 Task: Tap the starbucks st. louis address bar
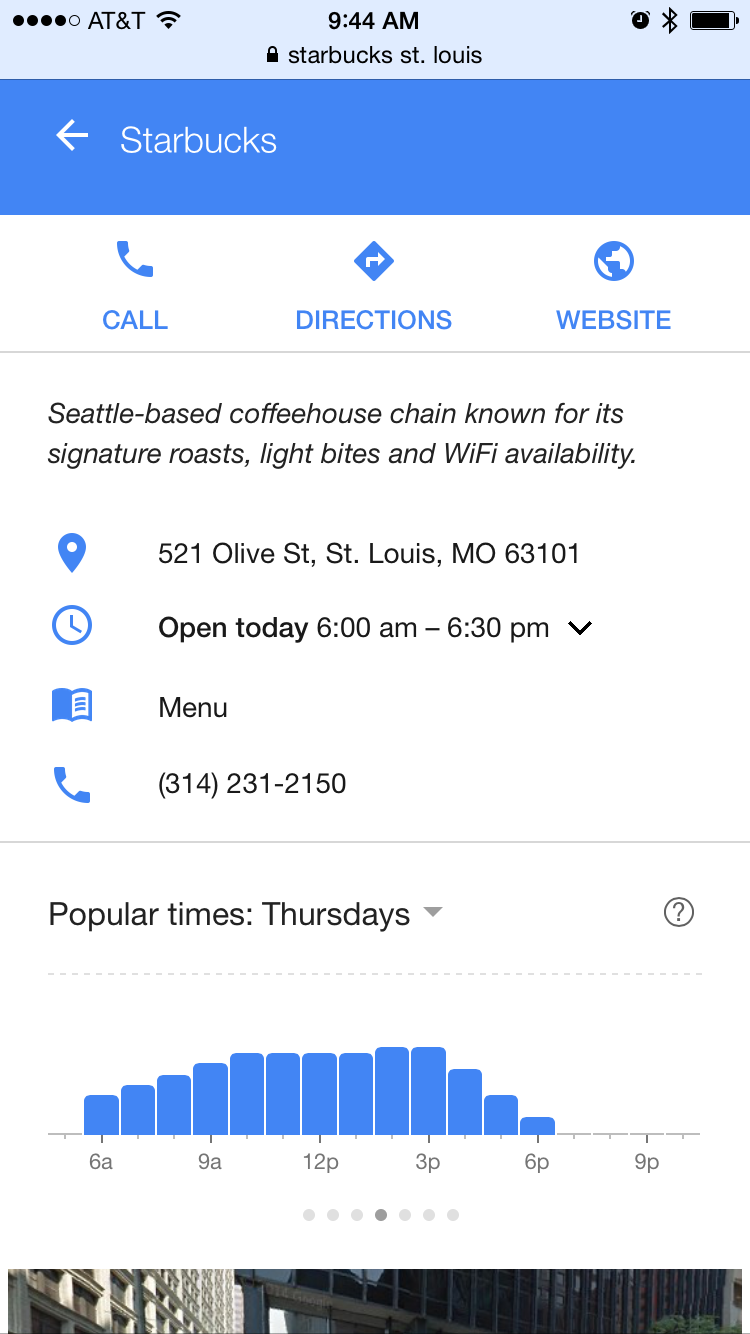[x=375, y=55]
